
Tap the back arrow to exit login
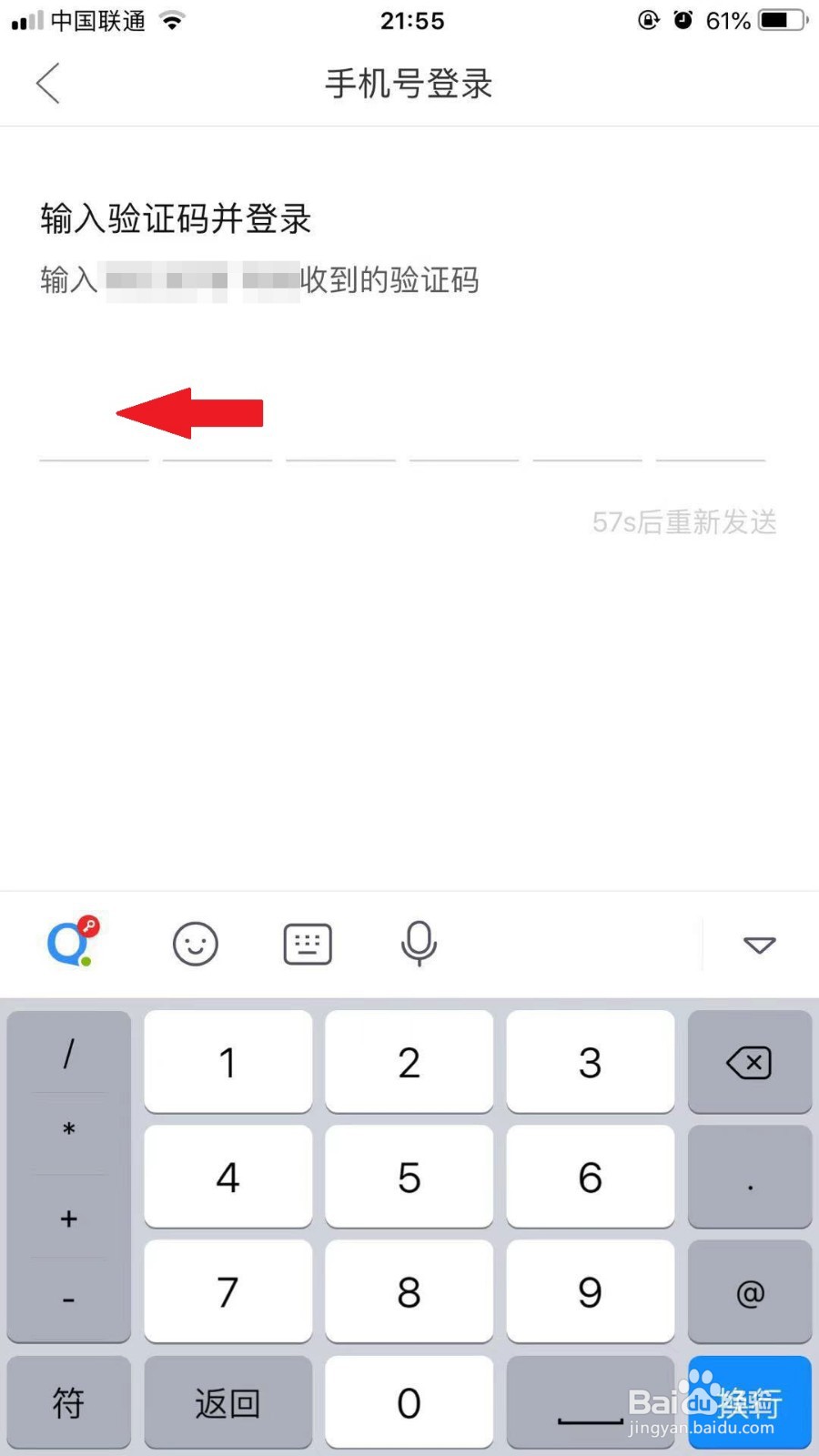[x=47, y=83]
